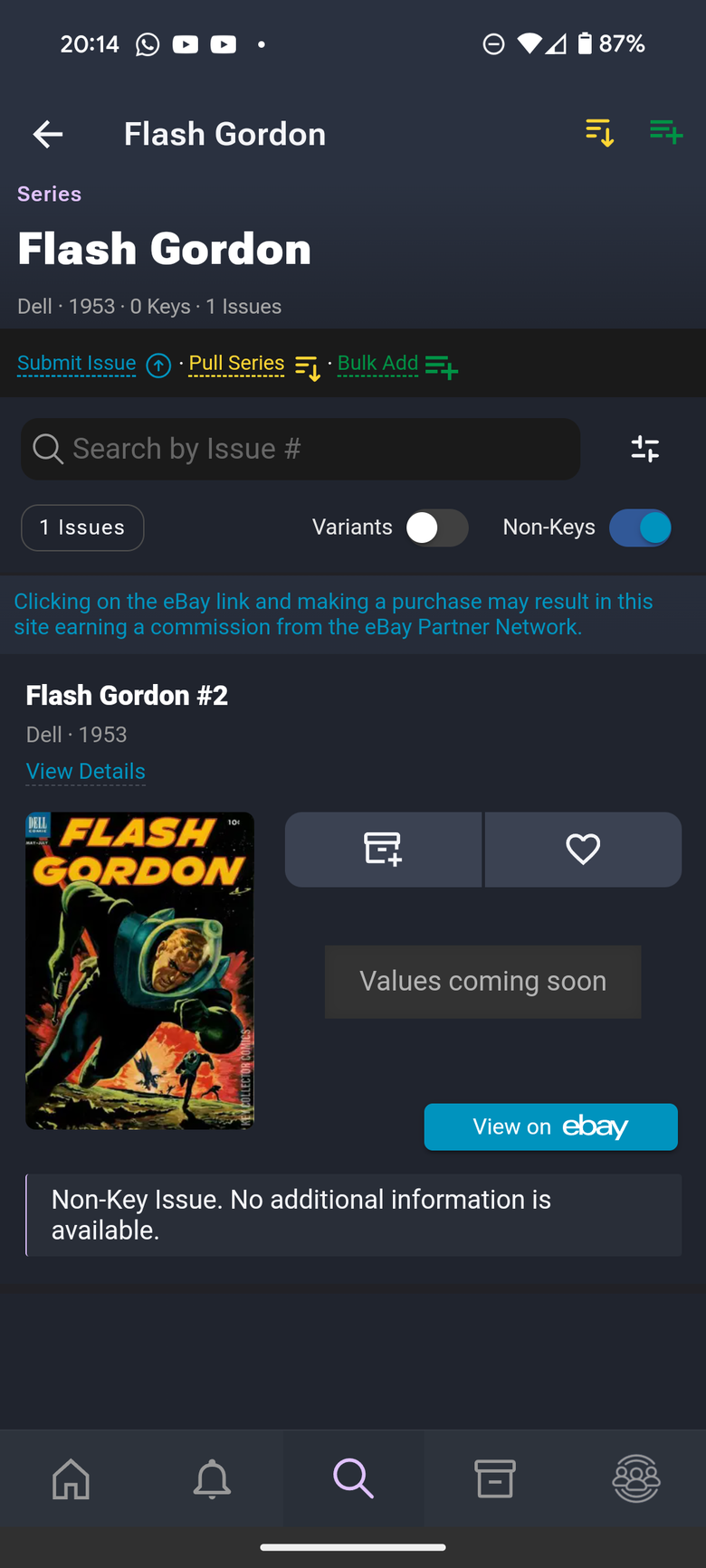
Task: Go back using the top-left arrow
Action: (x=48, y=135)
